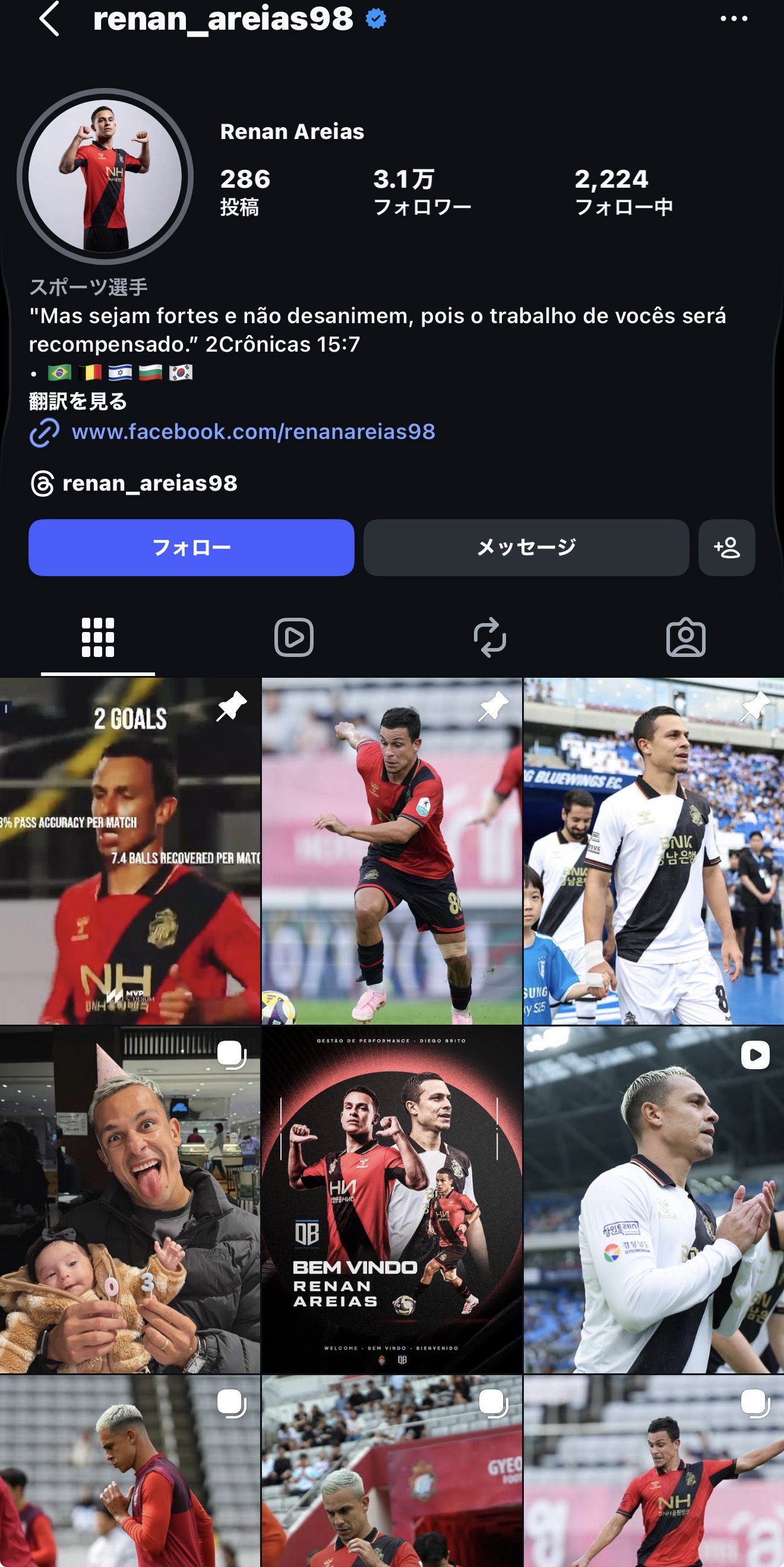This screenshot has width=784, height=1567.
Task: Switch to the reposts tab
Action: [x=489, y=637]
